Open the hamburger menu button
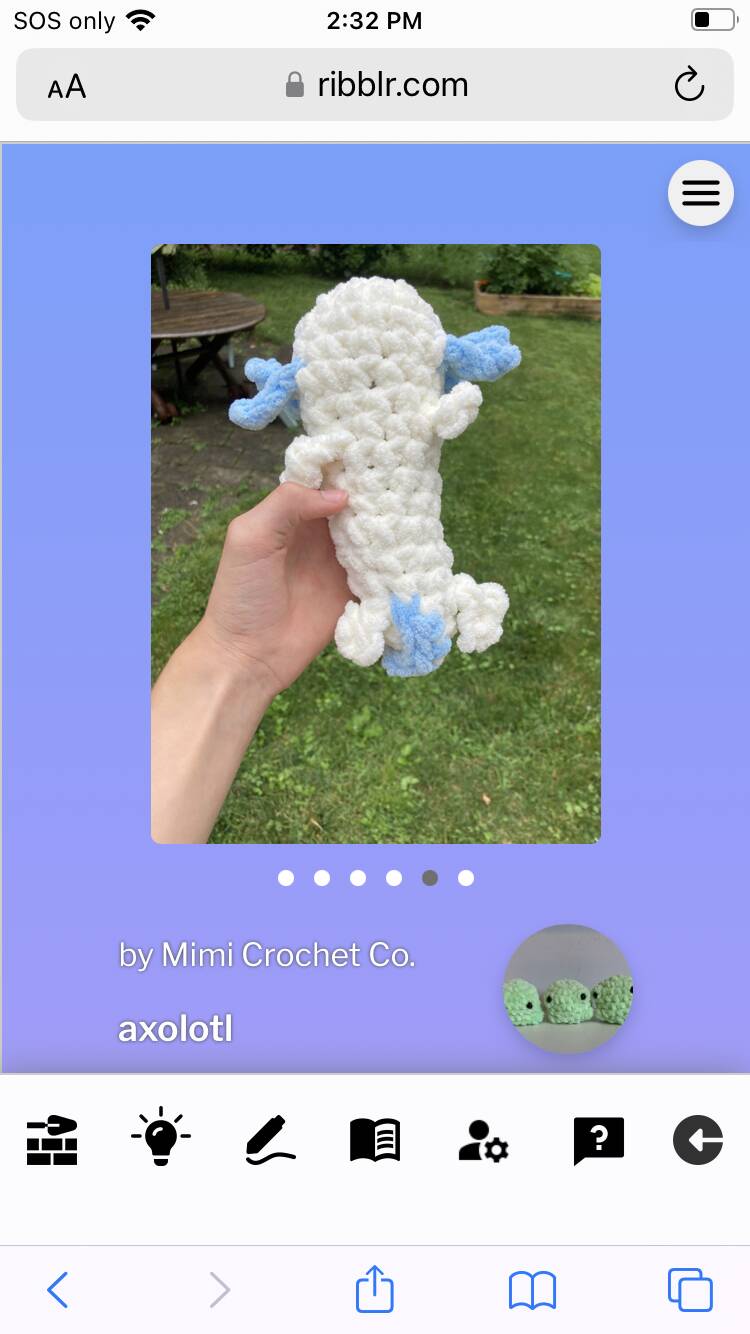 [x=700, y=193]
